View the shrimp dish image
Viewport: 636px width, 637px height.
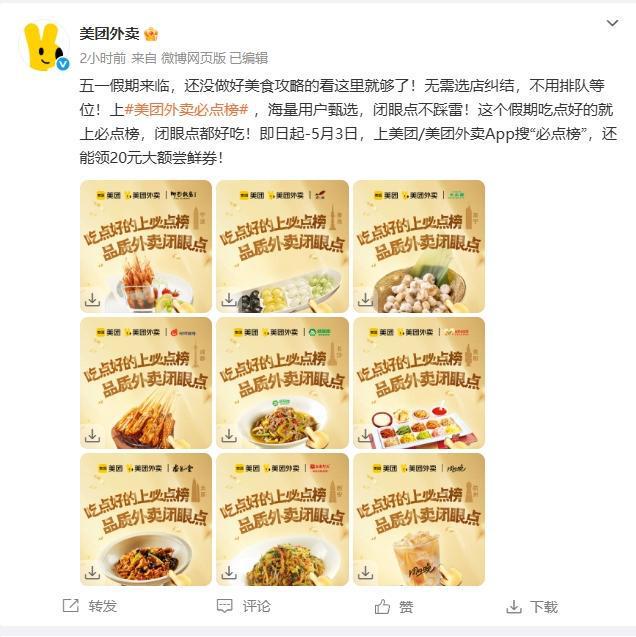[146, 246]
